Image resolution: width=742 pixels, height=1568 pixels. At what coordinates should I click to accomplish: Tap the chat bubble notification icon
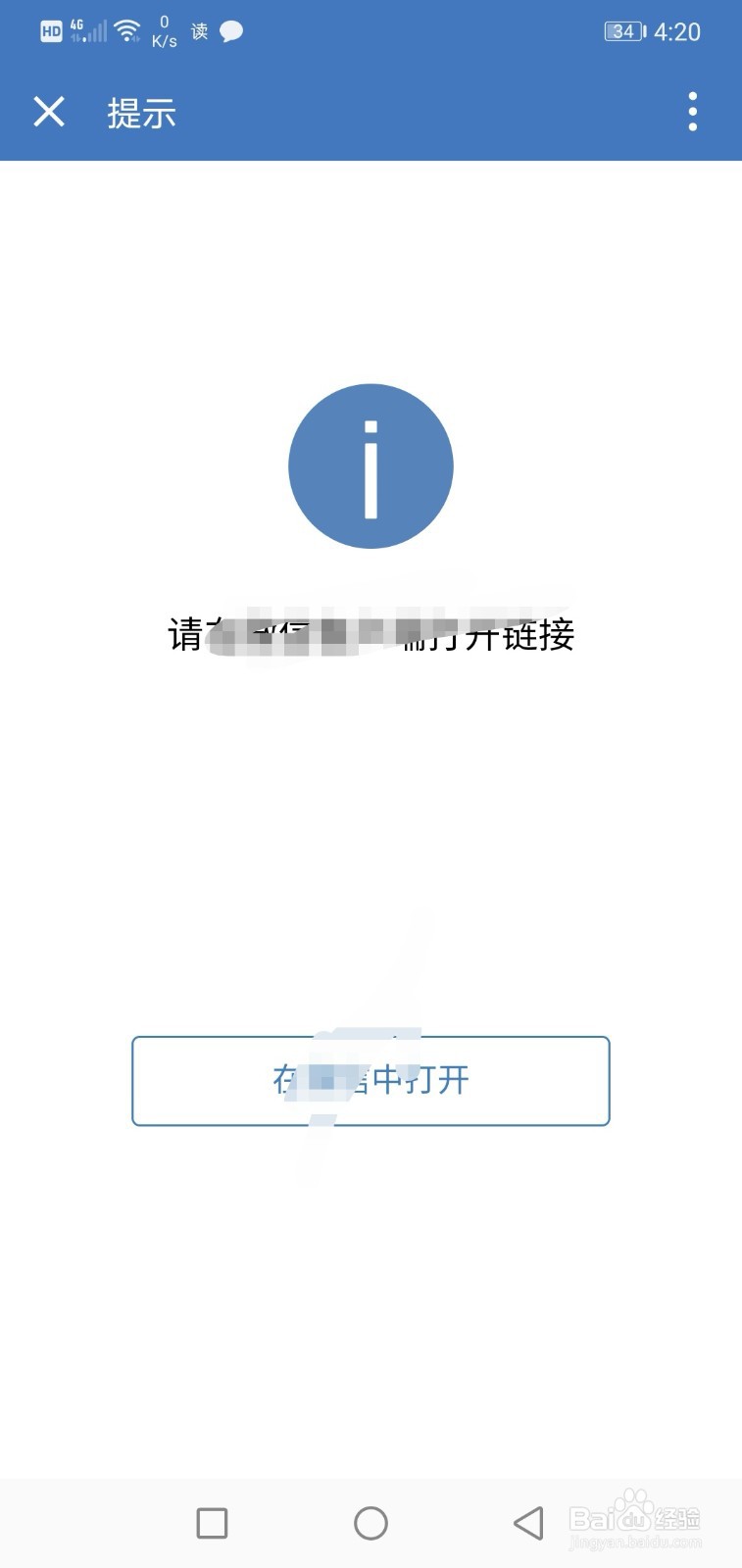point(231,32)
